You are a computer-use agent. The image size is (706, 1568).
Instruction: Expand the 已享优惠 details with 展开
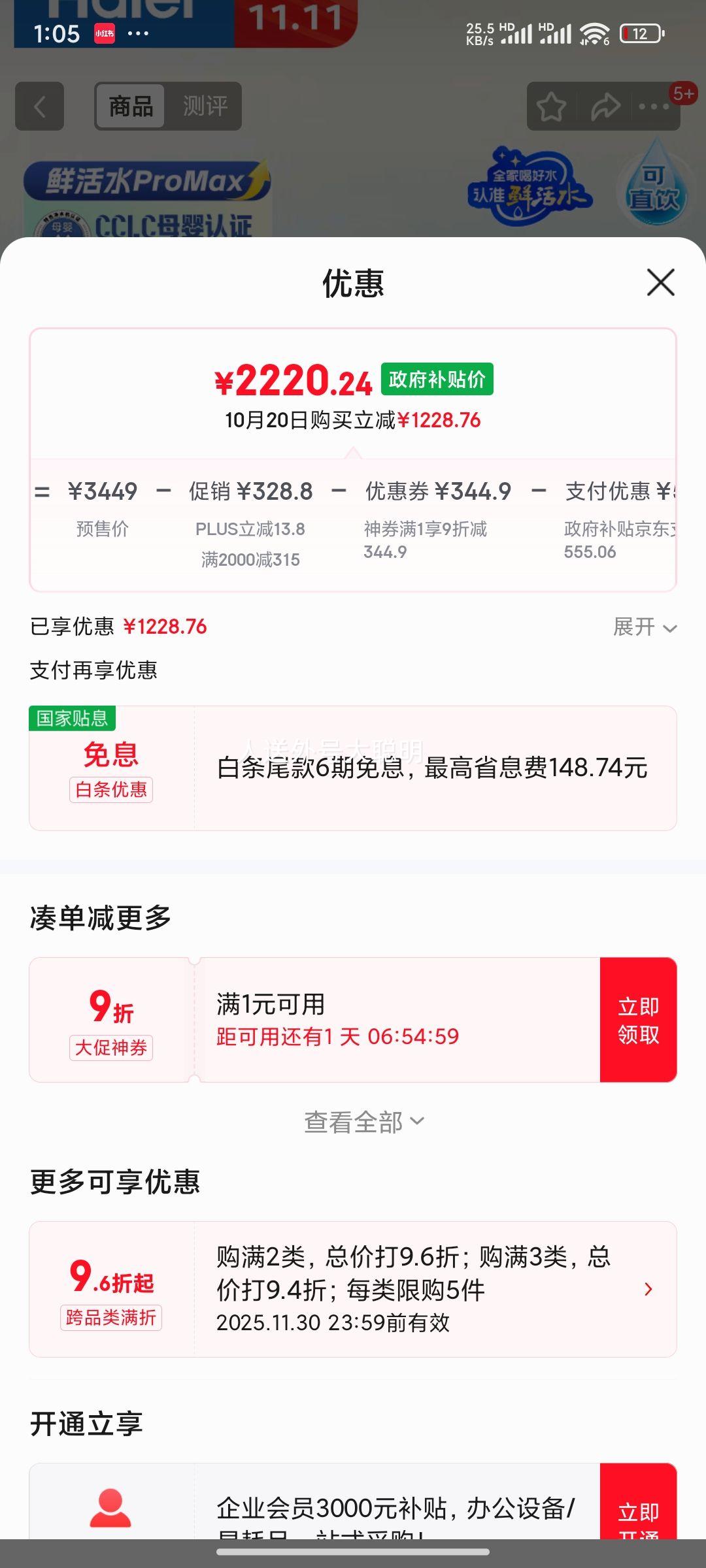click(644, 627)
